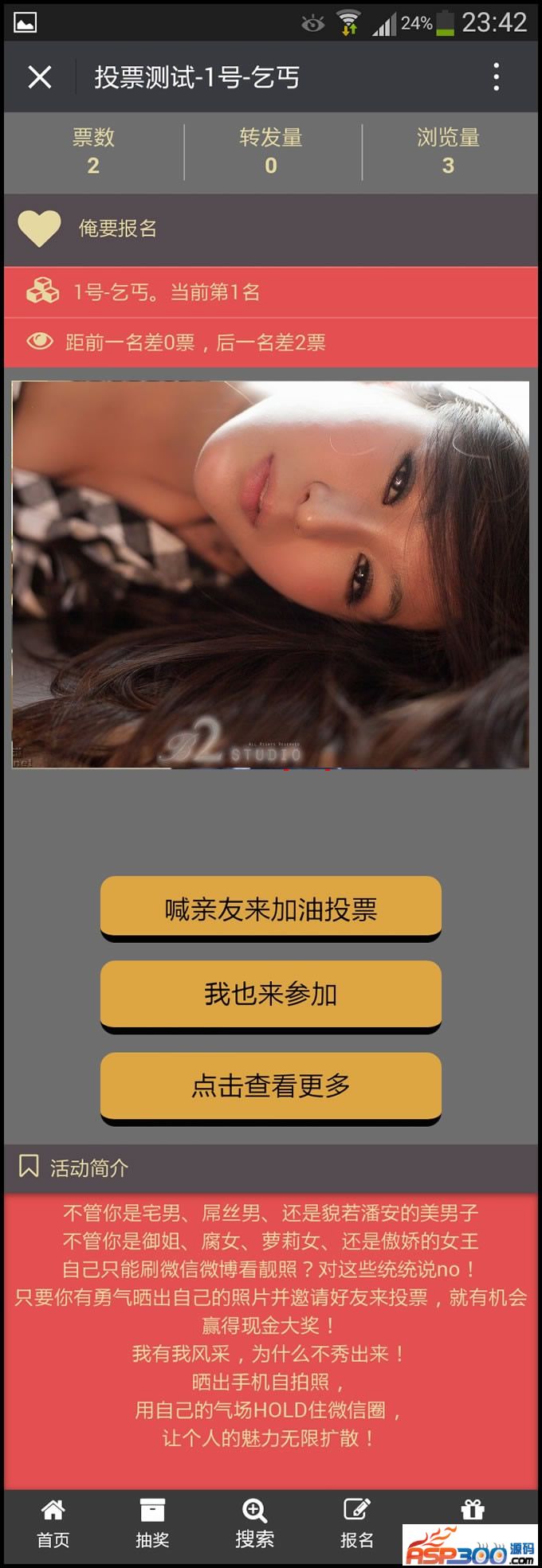
Task: Open the contestant photo
Action: pyautogui.click(x=270, y=574)
